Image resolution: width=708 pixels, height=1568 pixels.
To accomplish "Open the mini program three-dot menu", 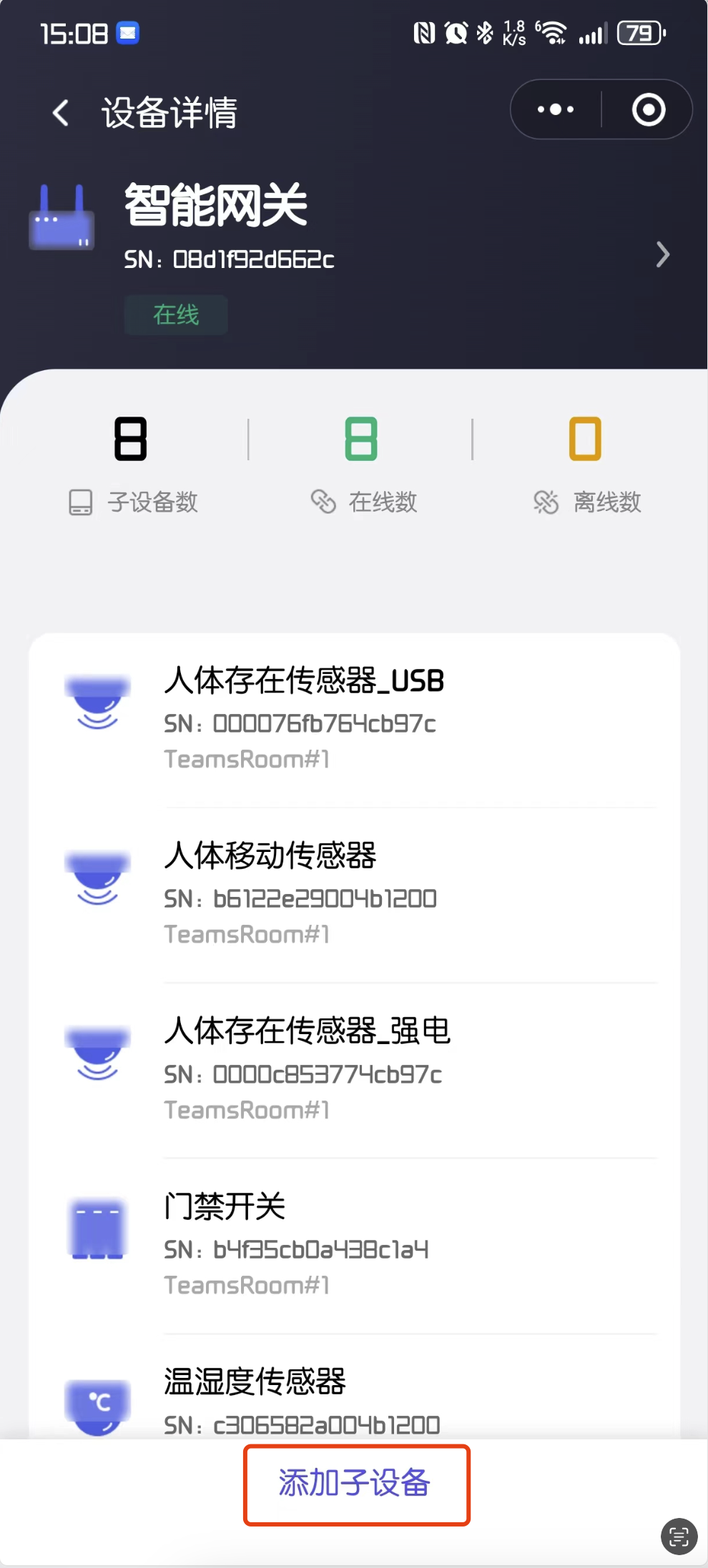I will coord(556,109).
